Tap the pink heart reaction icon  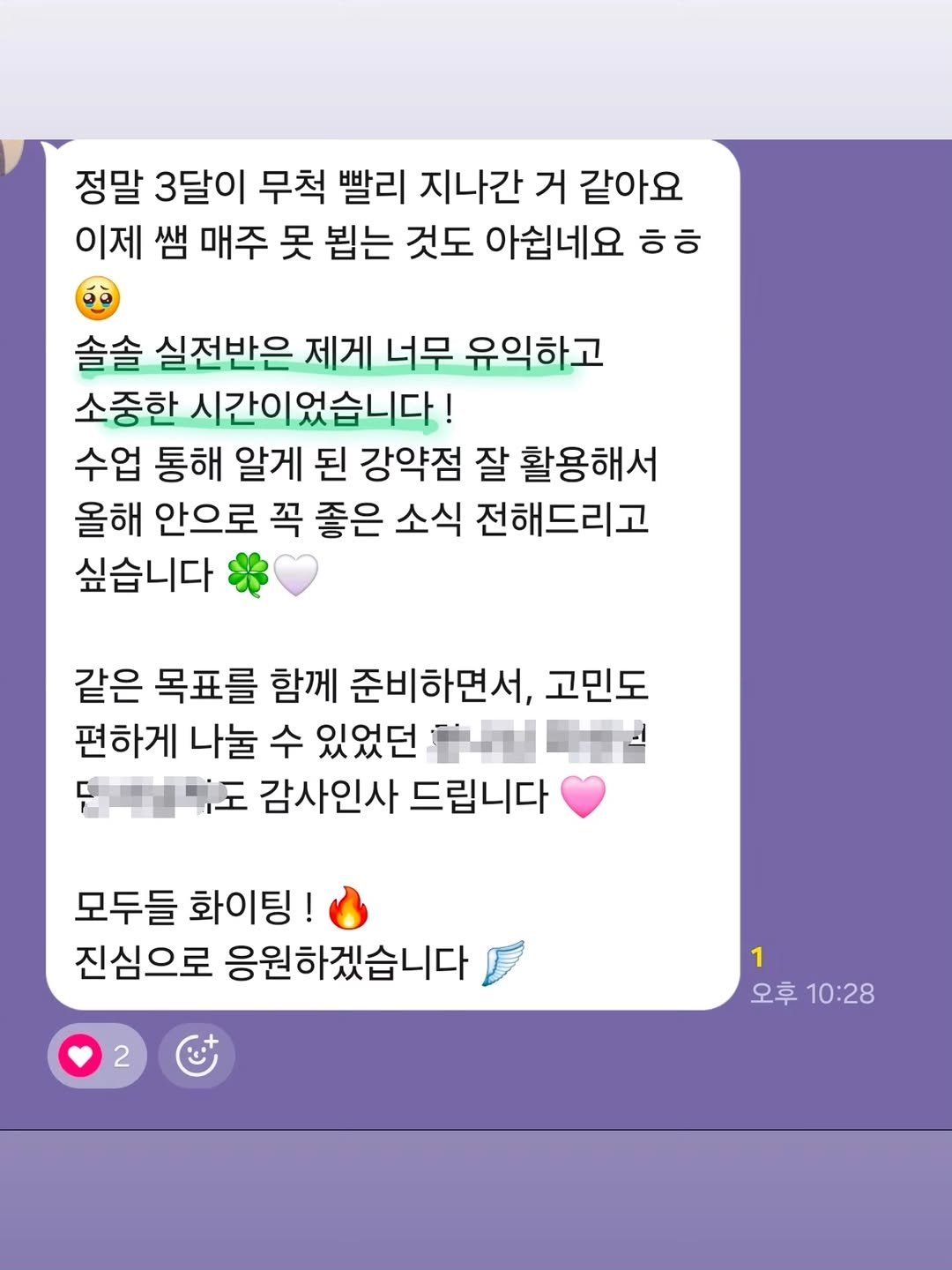coord(79,1053)
